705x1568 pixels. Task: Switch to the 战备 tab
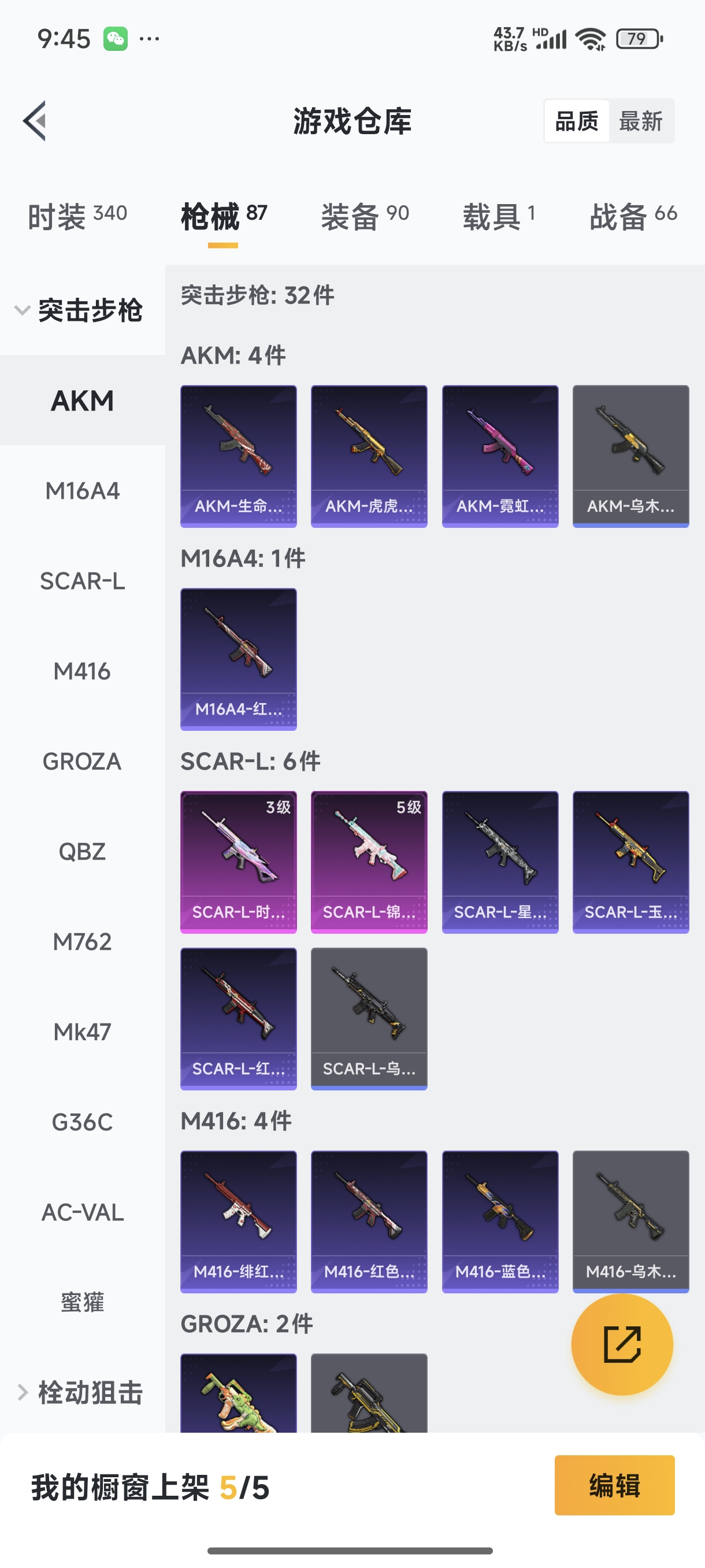[633, 216]
